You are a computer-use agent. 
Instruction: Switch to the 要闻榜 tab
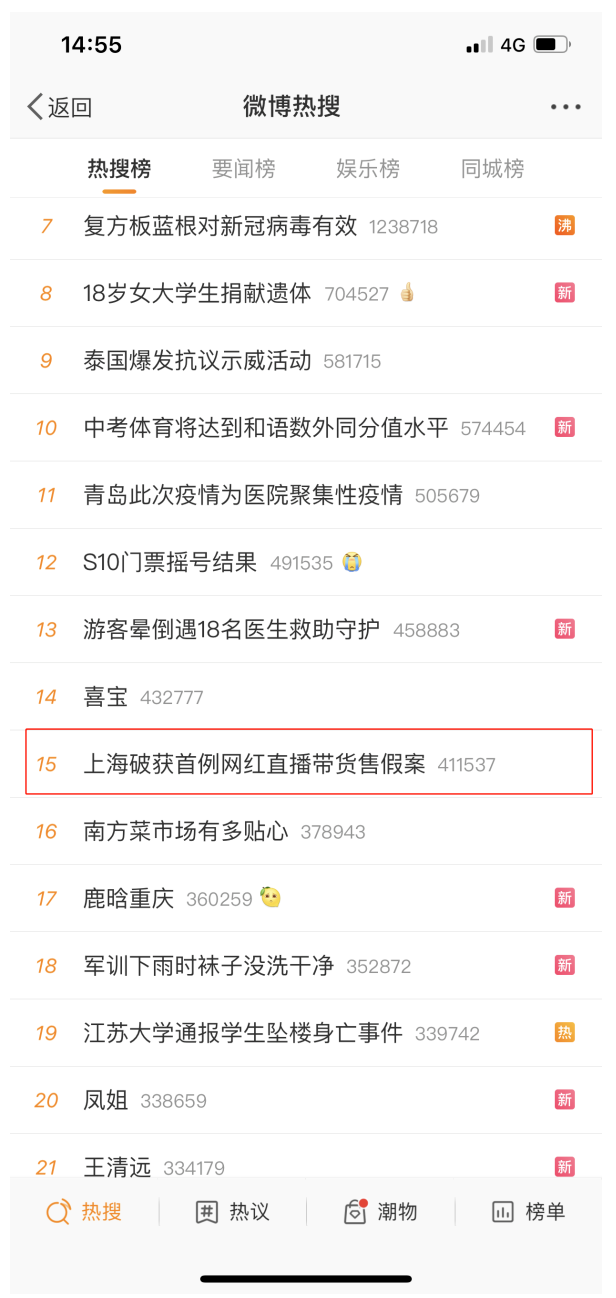(x=243, y=169)
